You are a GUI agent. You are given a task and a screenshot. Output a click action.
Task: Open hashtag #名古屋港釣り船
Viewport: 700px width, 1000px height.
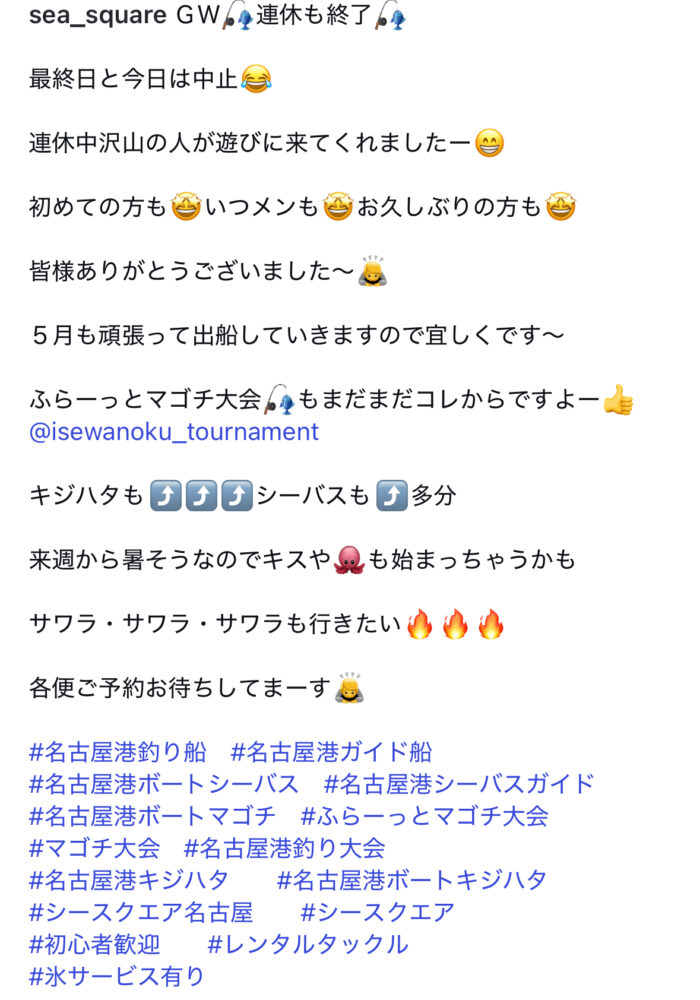(118, 752)
